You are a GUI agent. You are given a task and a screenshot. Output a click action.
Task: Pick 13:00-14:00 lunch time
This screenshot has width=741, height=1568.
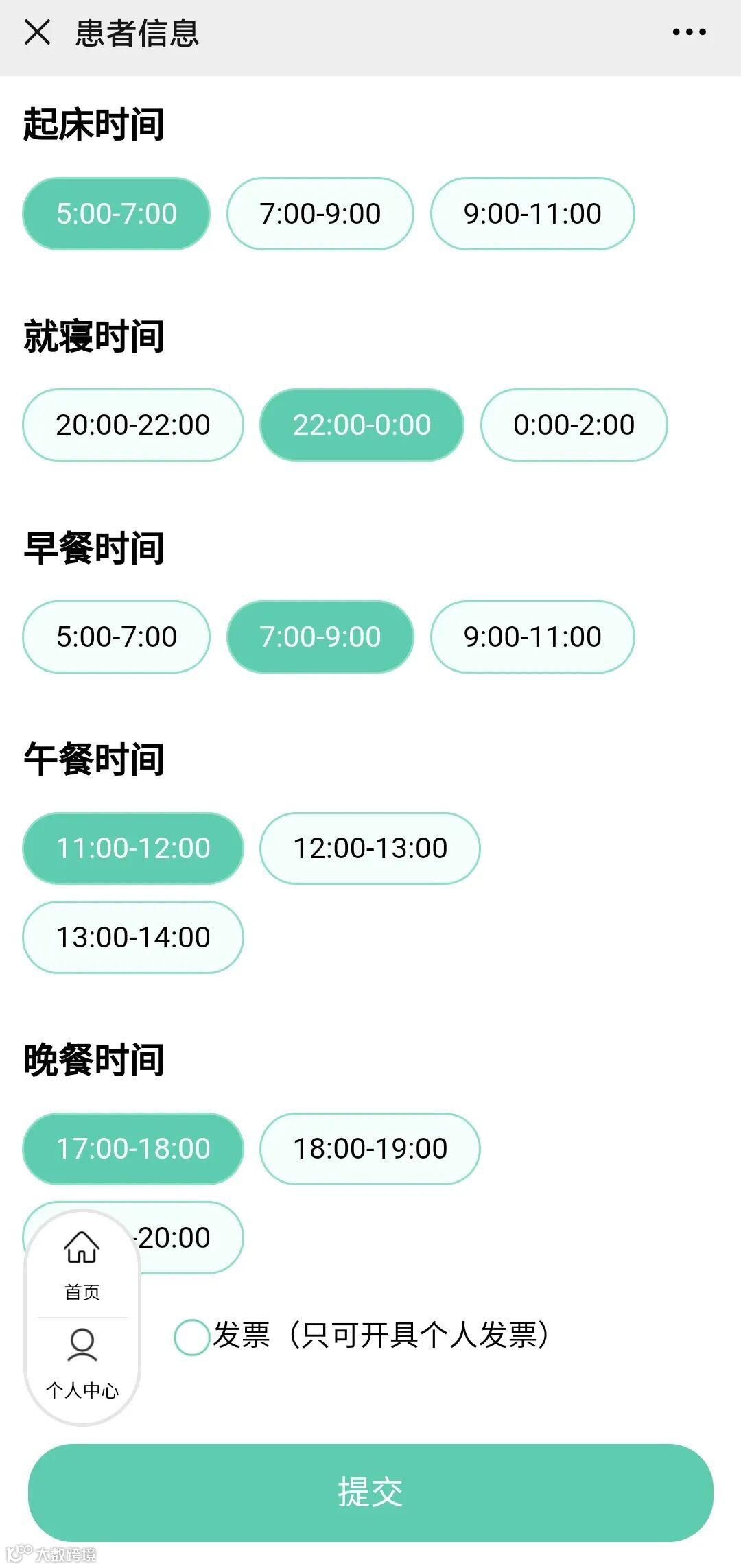[133, 937]
